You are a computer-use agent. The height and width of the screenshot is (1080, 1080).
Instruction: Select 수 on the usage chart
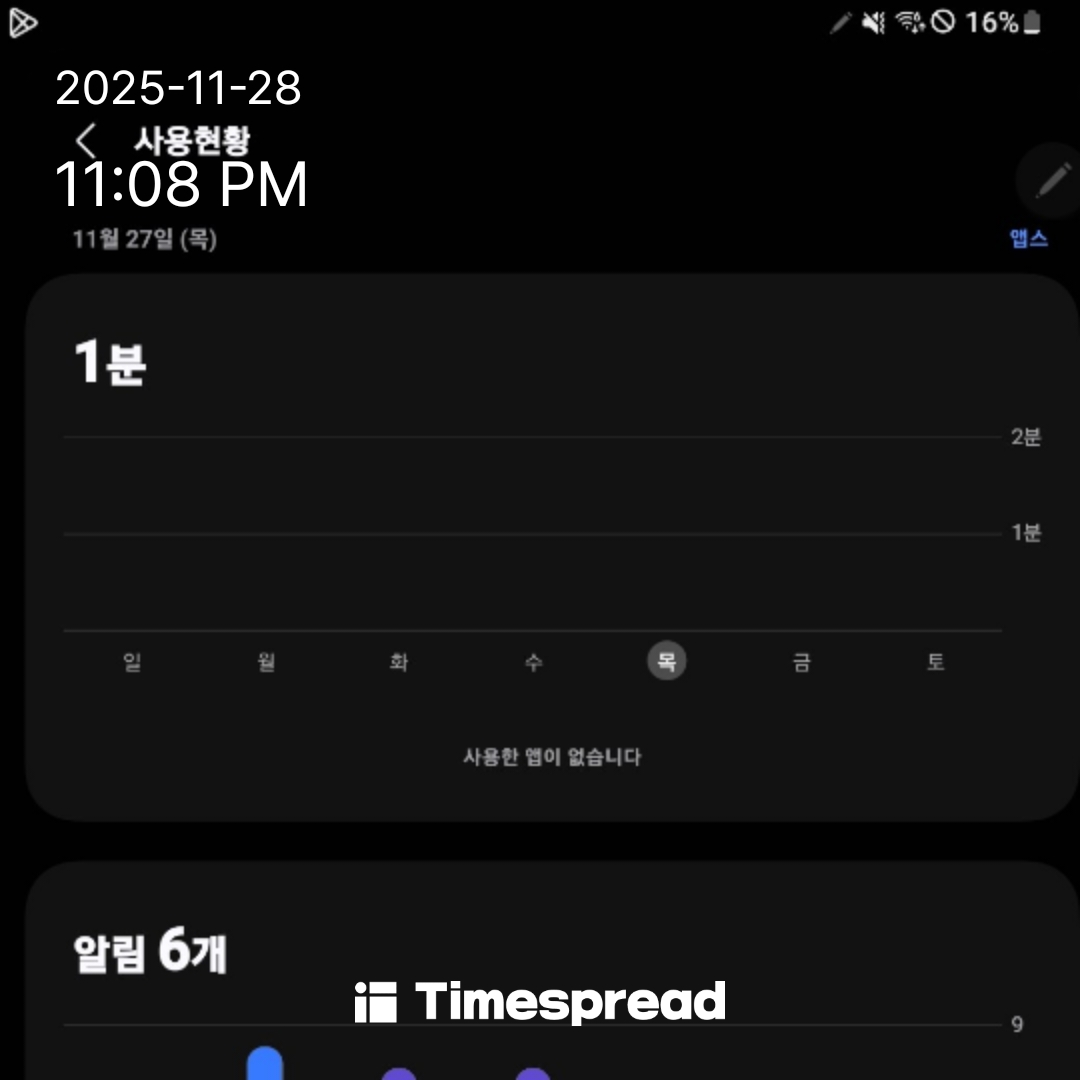tap(533, 662)
